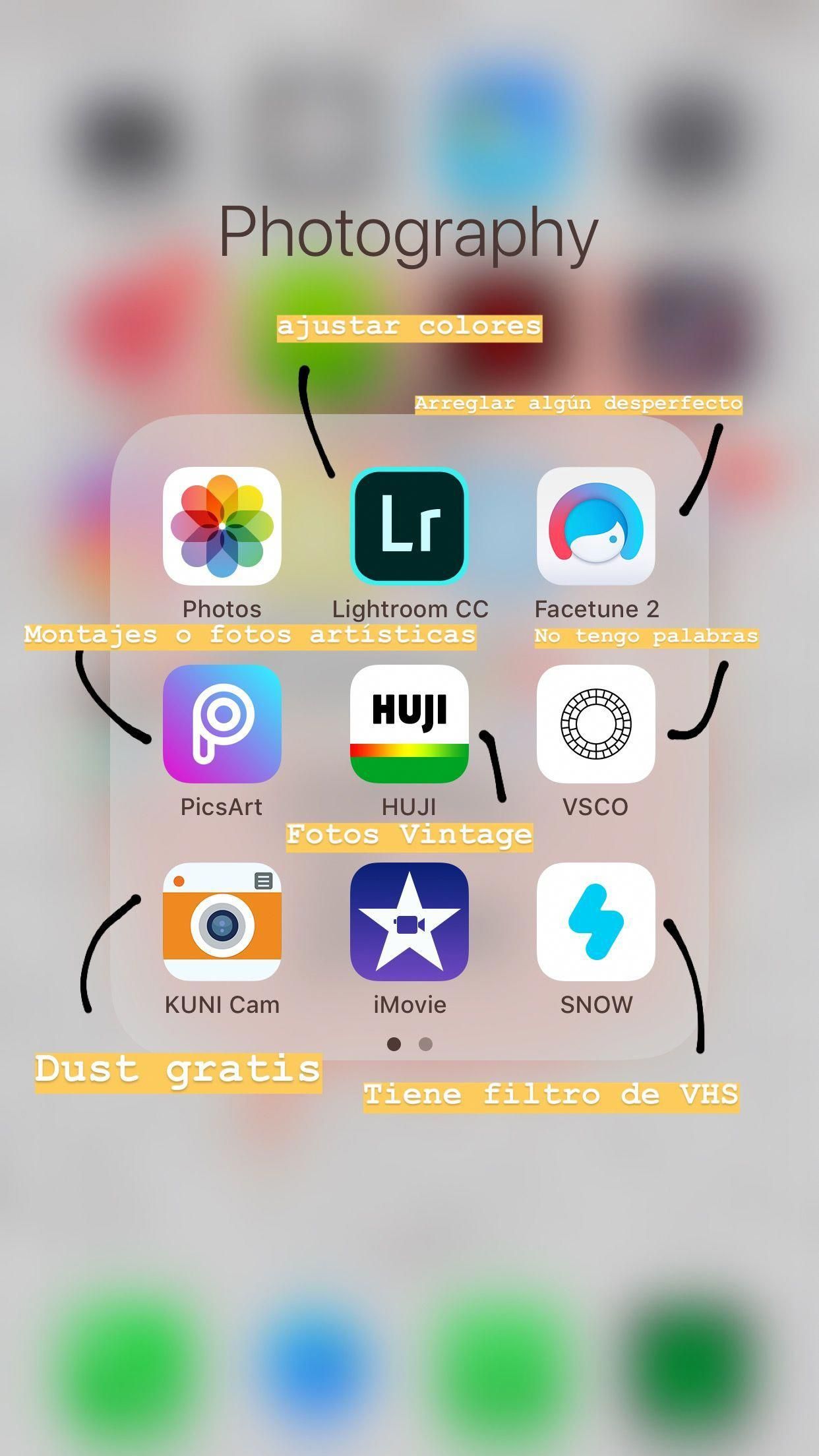Image resolution: width=819 pixels, height=1456 pixels.
Task: Tap the 'No tengo palabras' annotation
Action: [x=646, y=637]
